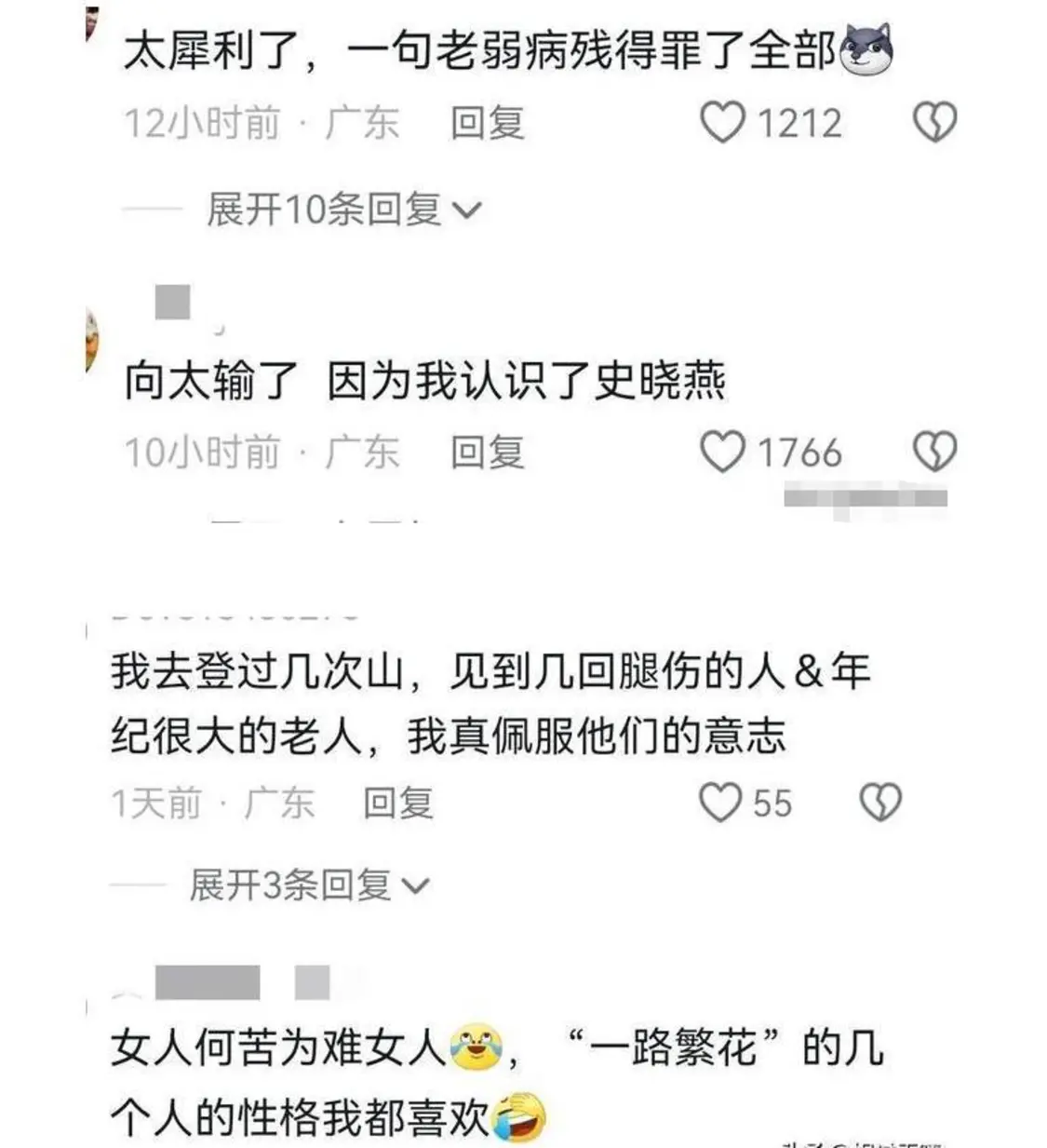The image size is (1047, 1148).
Task: Reply to the comment posted 1天前
Action: pos(398,803)
